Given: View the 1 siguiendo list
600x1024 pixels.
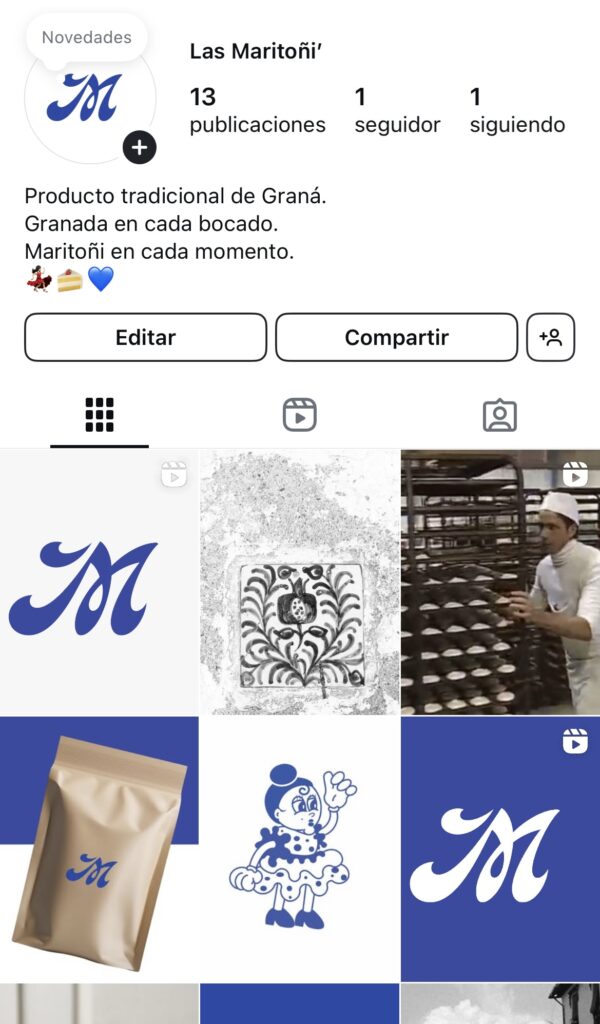Looking at the screenshot, I should (517, 110).
